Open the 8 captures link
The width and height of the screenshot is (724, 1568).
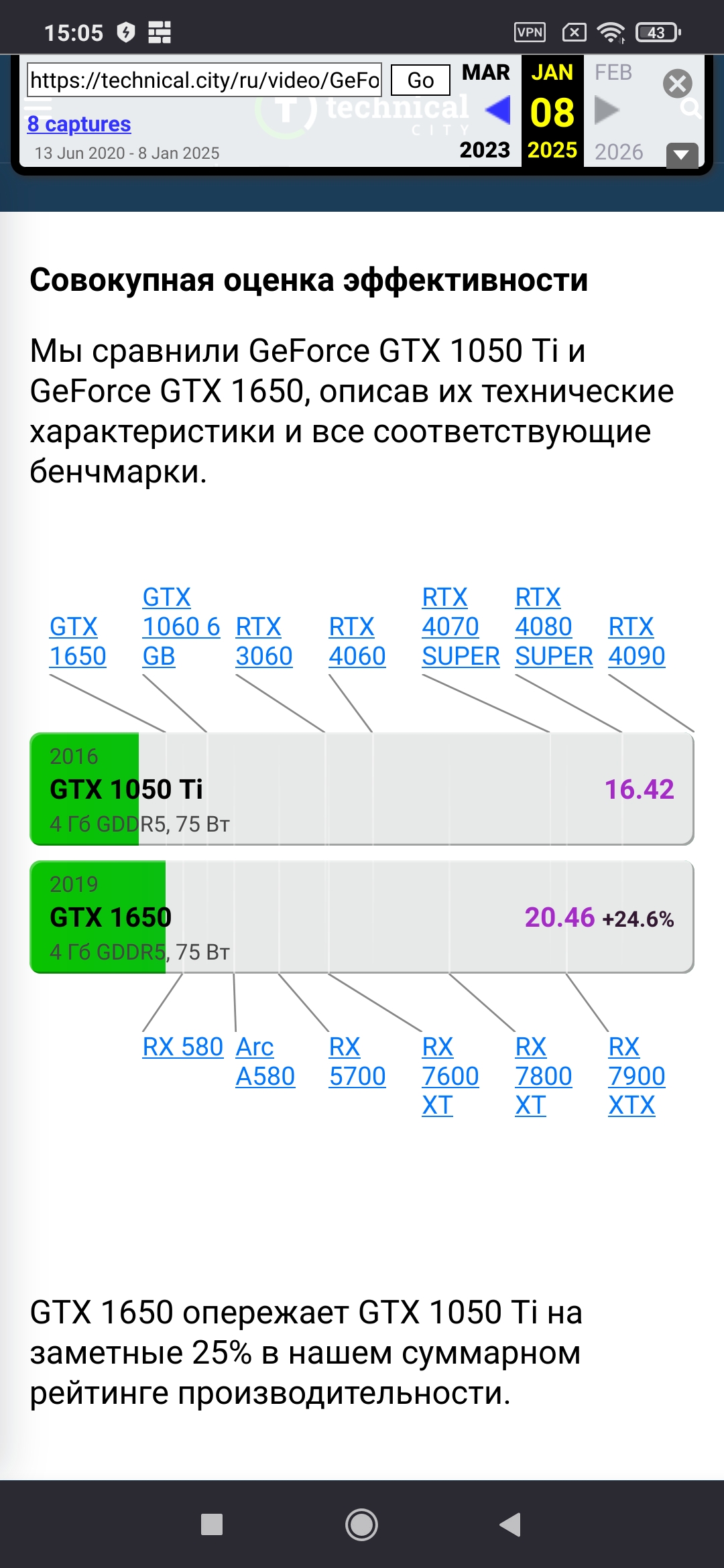click(x=79, y=124)
